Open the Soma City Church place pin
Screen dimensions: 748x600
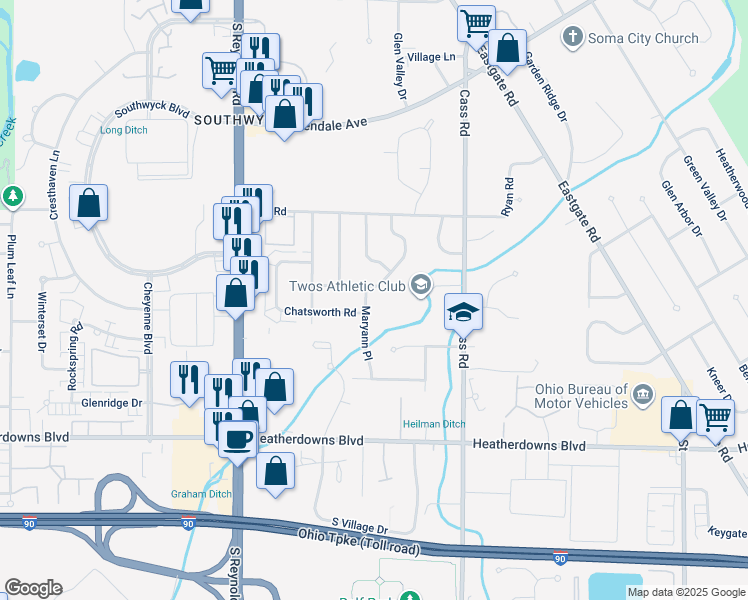pos(573,39)
